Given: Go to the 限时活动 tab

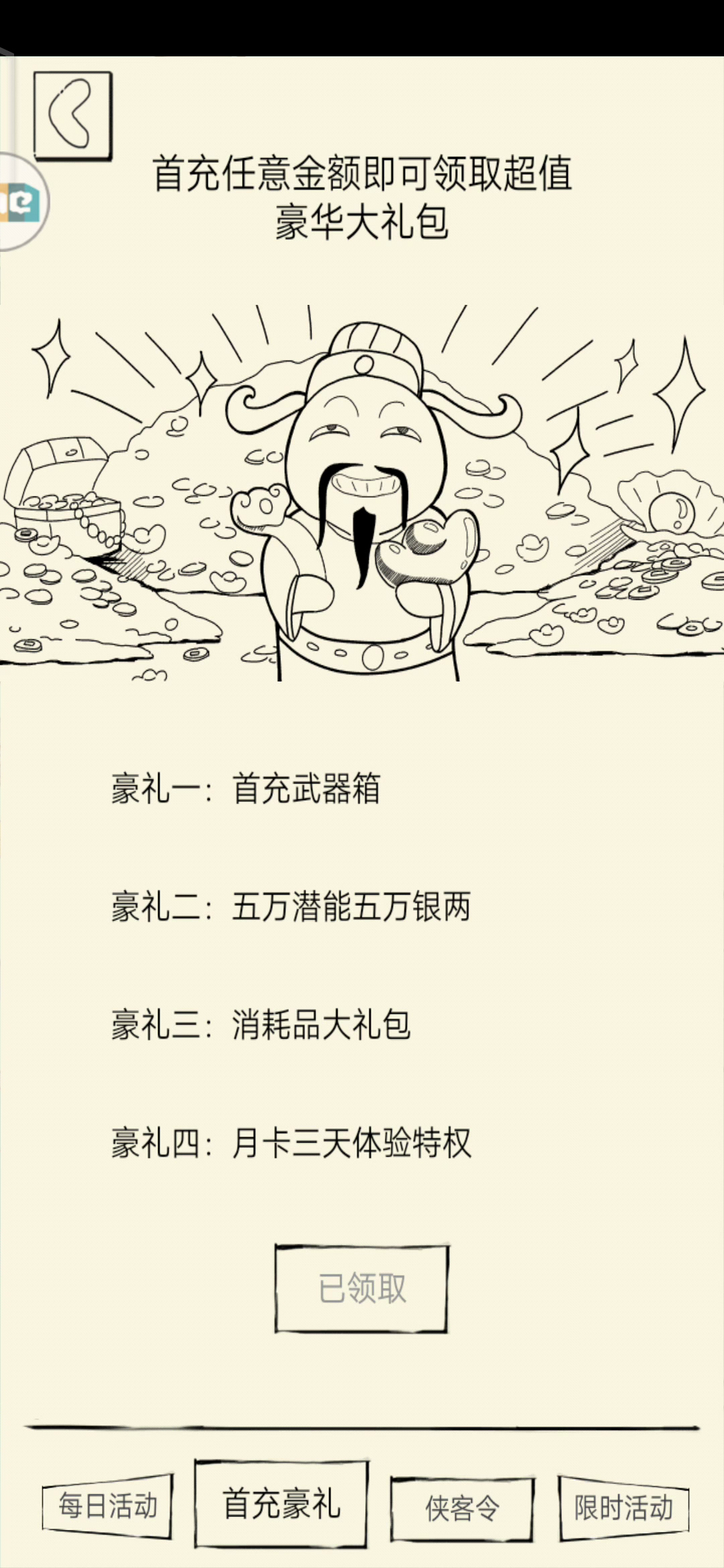Looking at the screenshot, I should pyautogui.click(x=623, y=1507).
